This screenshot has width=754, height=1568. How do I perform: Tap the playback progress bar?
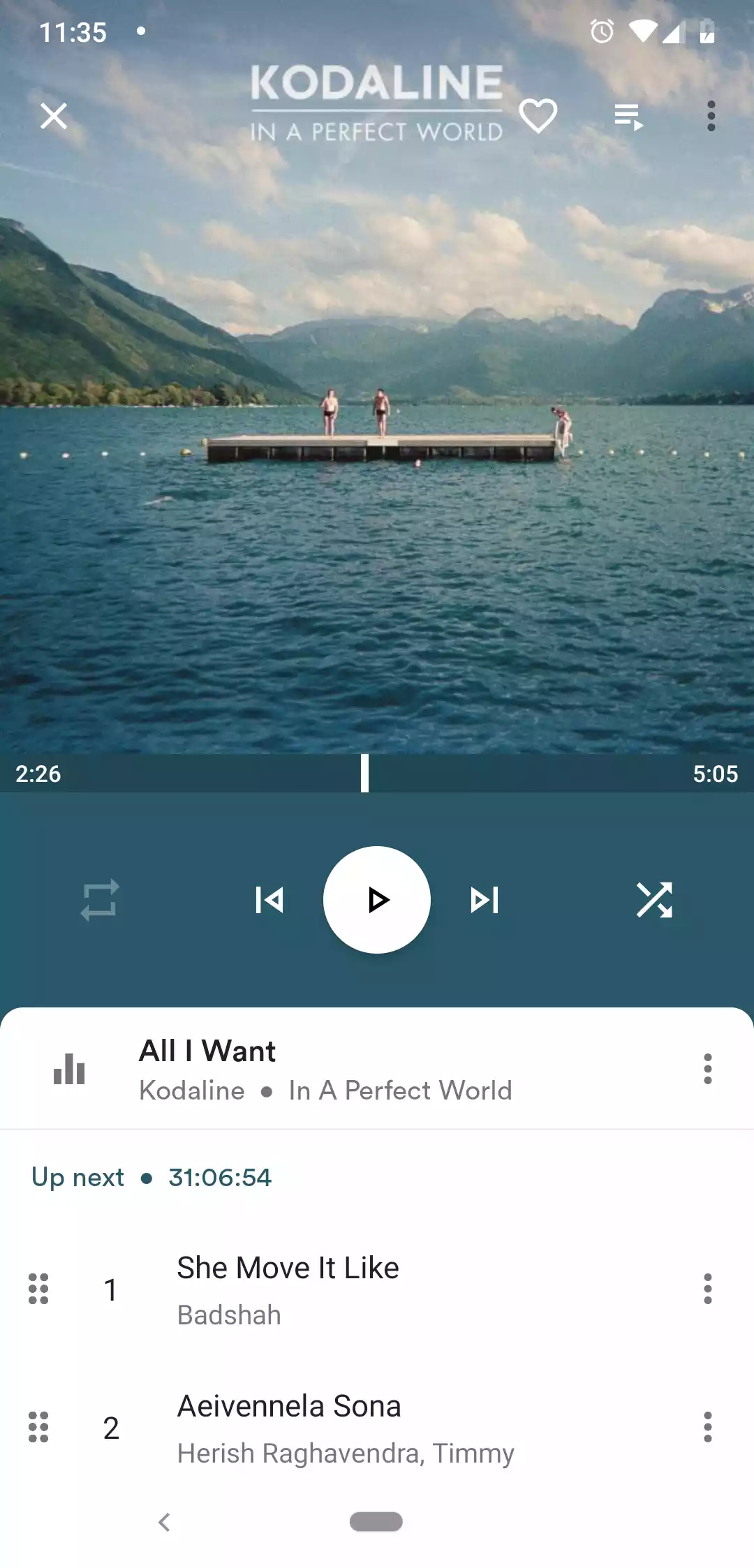point(377,774)
